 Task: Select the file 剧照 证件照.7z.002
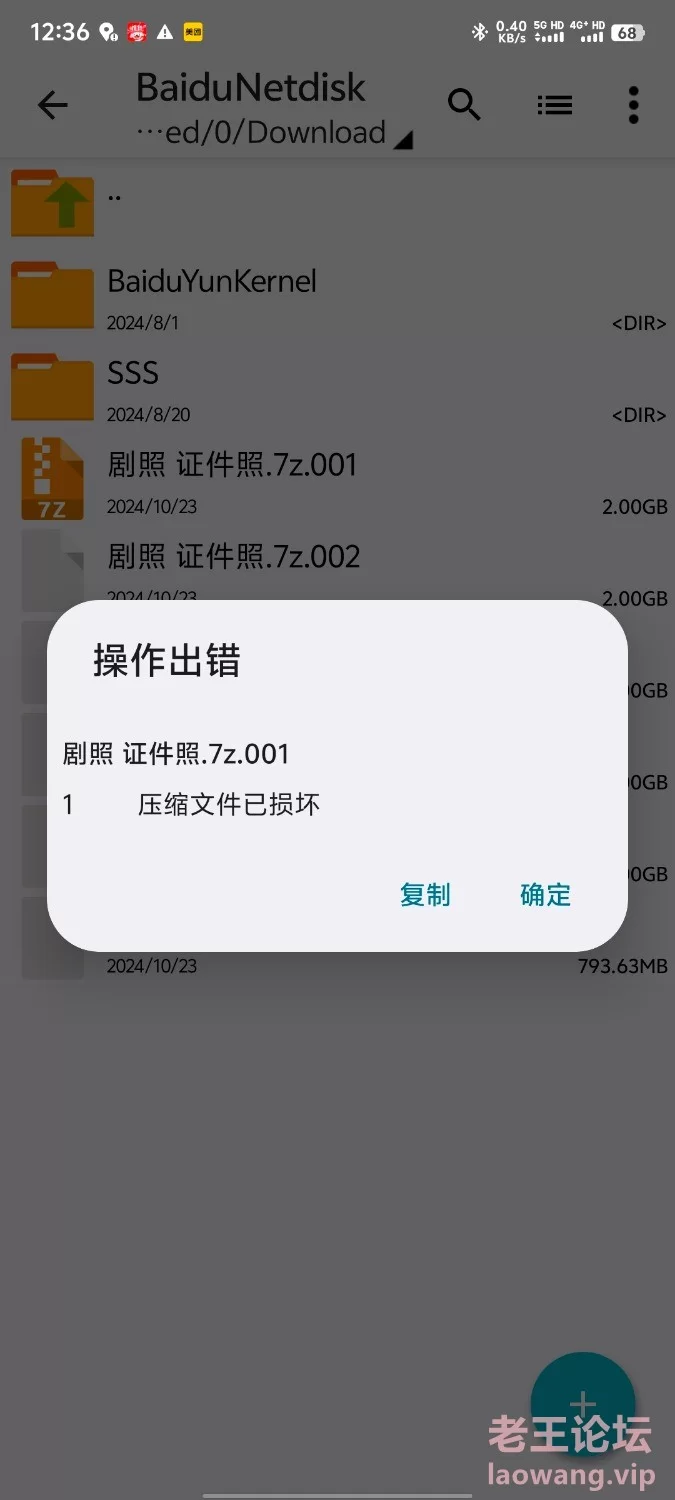337,565
